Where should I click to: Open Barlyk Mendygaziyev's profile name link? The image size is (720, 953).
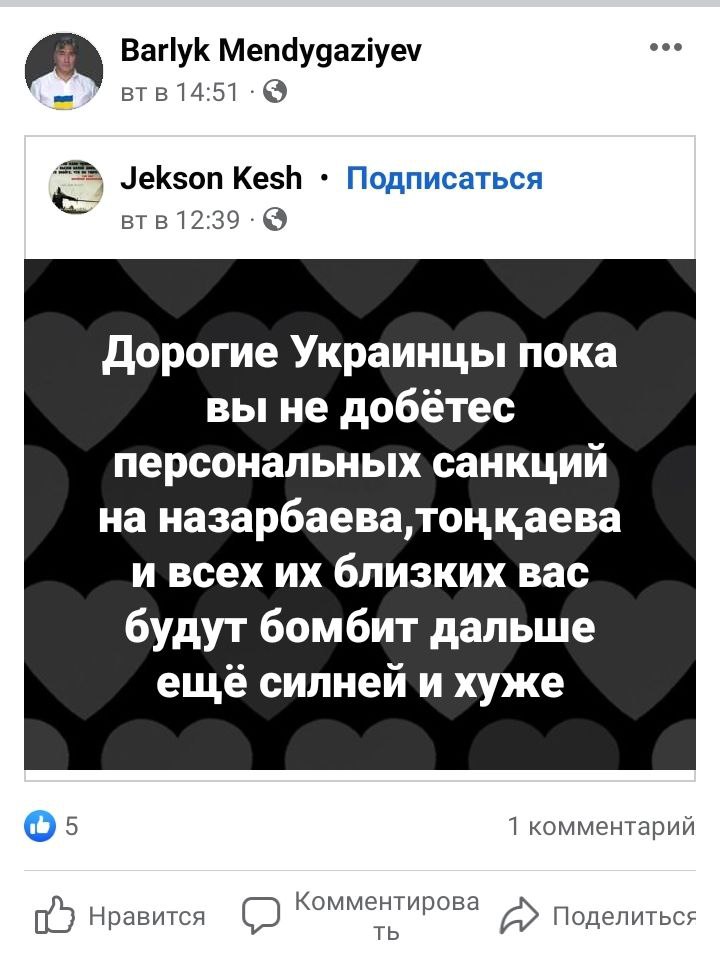pos(270,50)
